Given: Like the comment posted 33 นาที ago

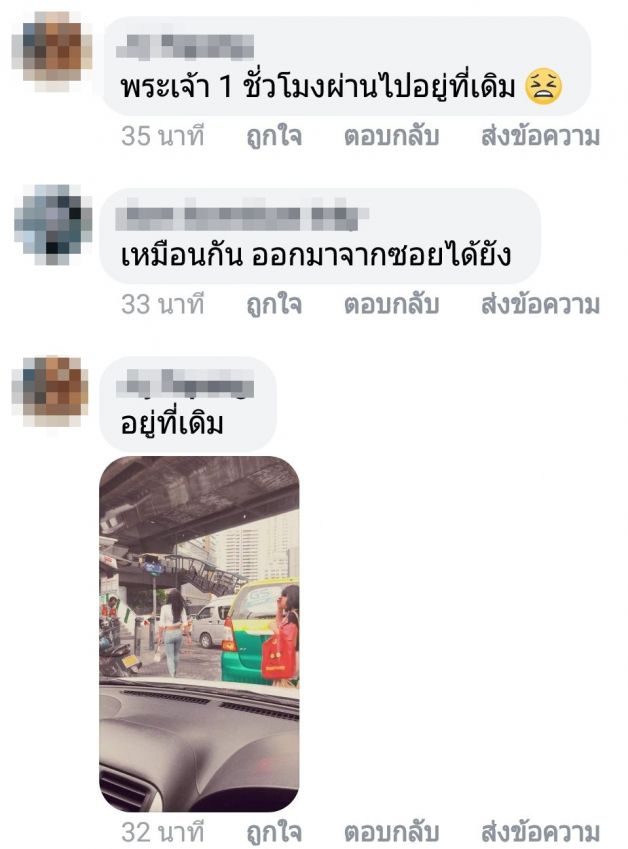Looking at the screenshot, I should tap(273, 304).
